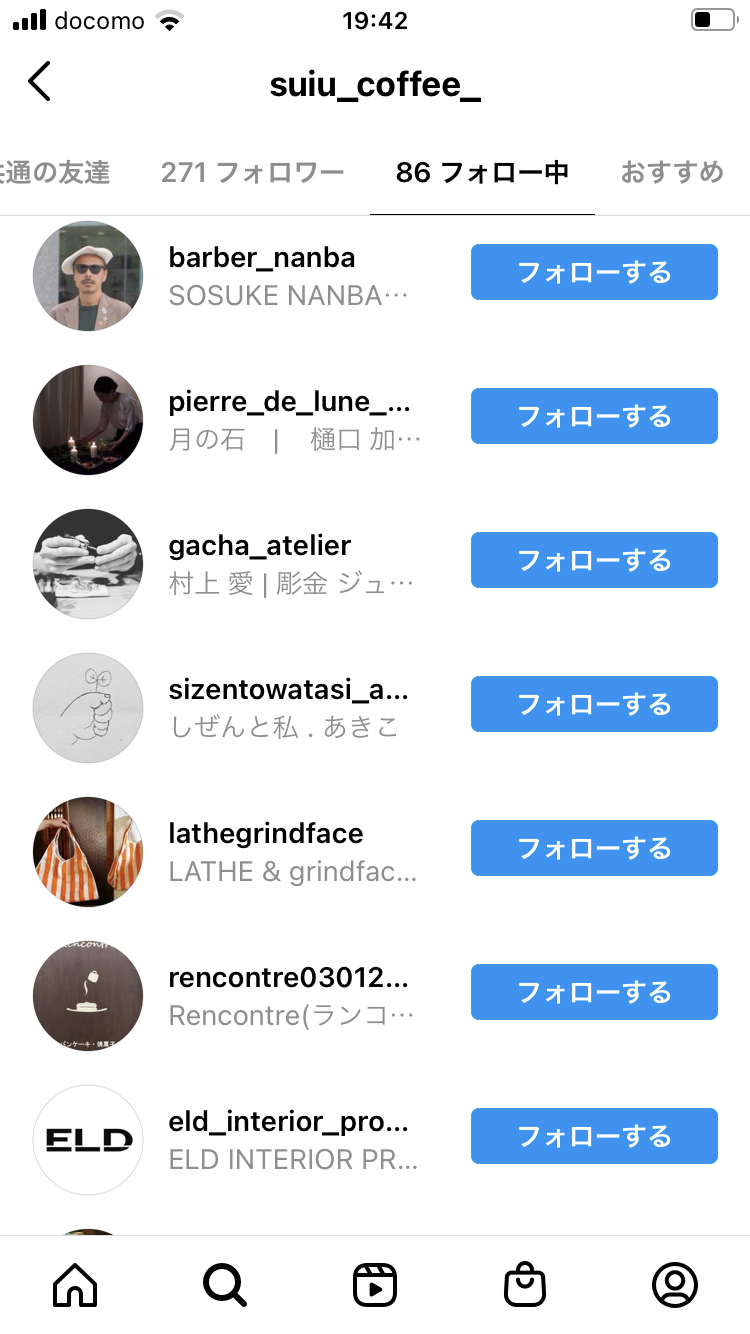Viewport: 750px width, 1334px height.
Task: Switch to the 271 フォロワー tab
Action: point(252,173)
